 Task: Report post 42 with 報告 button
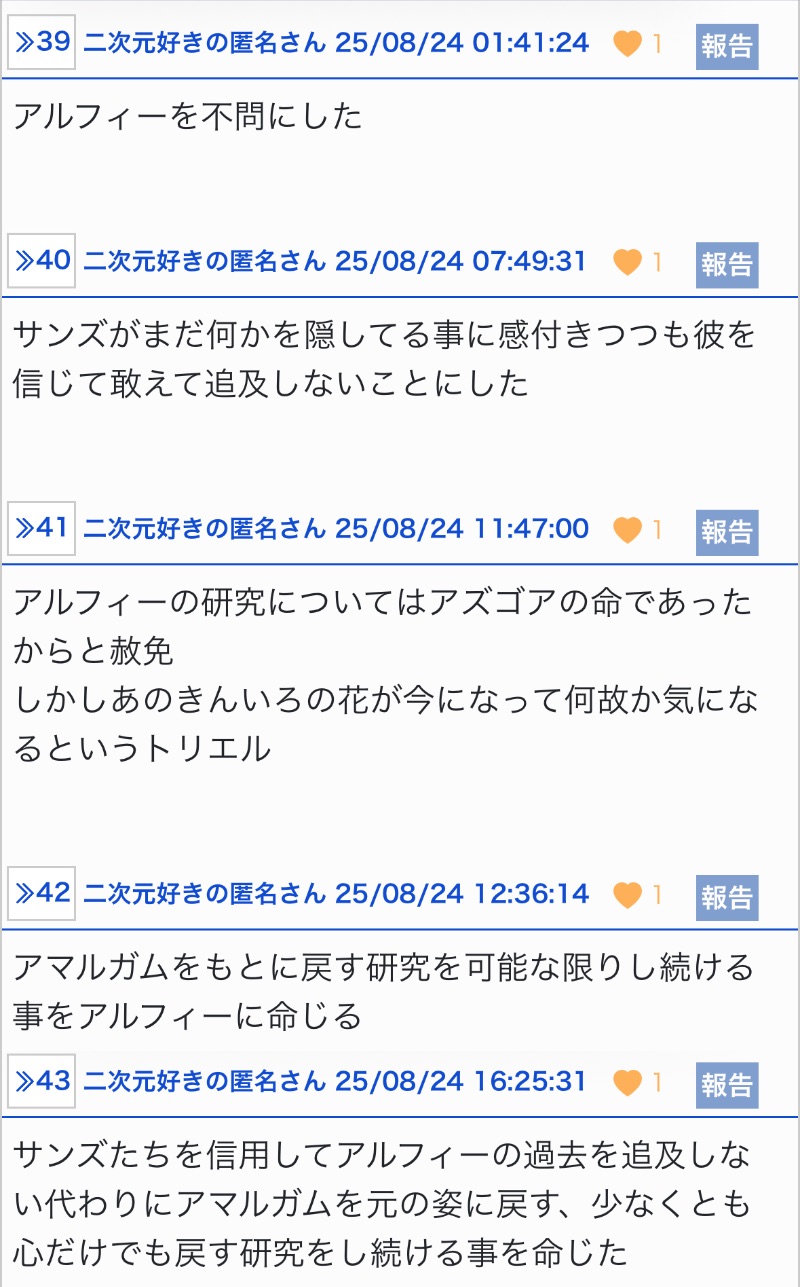point(727,896)
